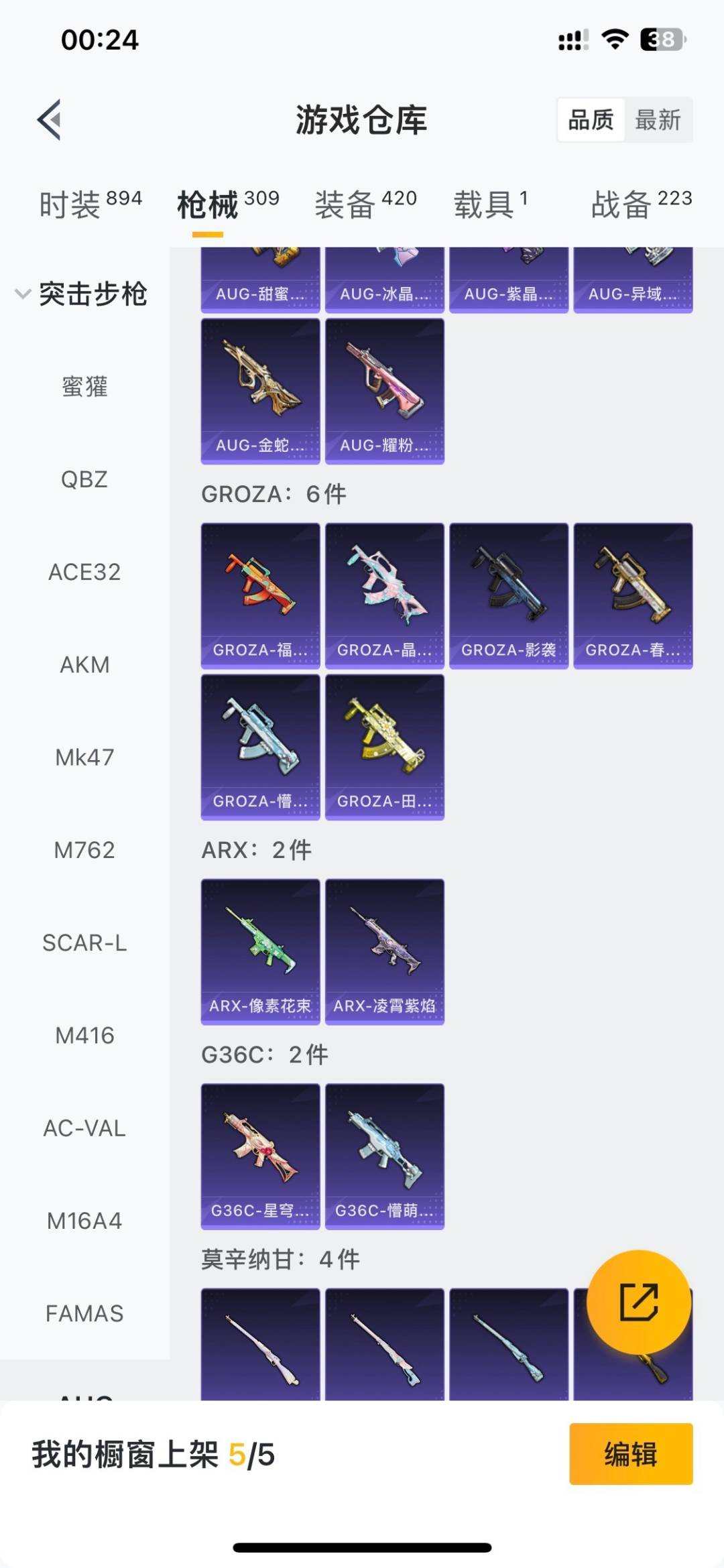Go back using the top-left arrow
724x1568 pixels.
coord(50,120)
